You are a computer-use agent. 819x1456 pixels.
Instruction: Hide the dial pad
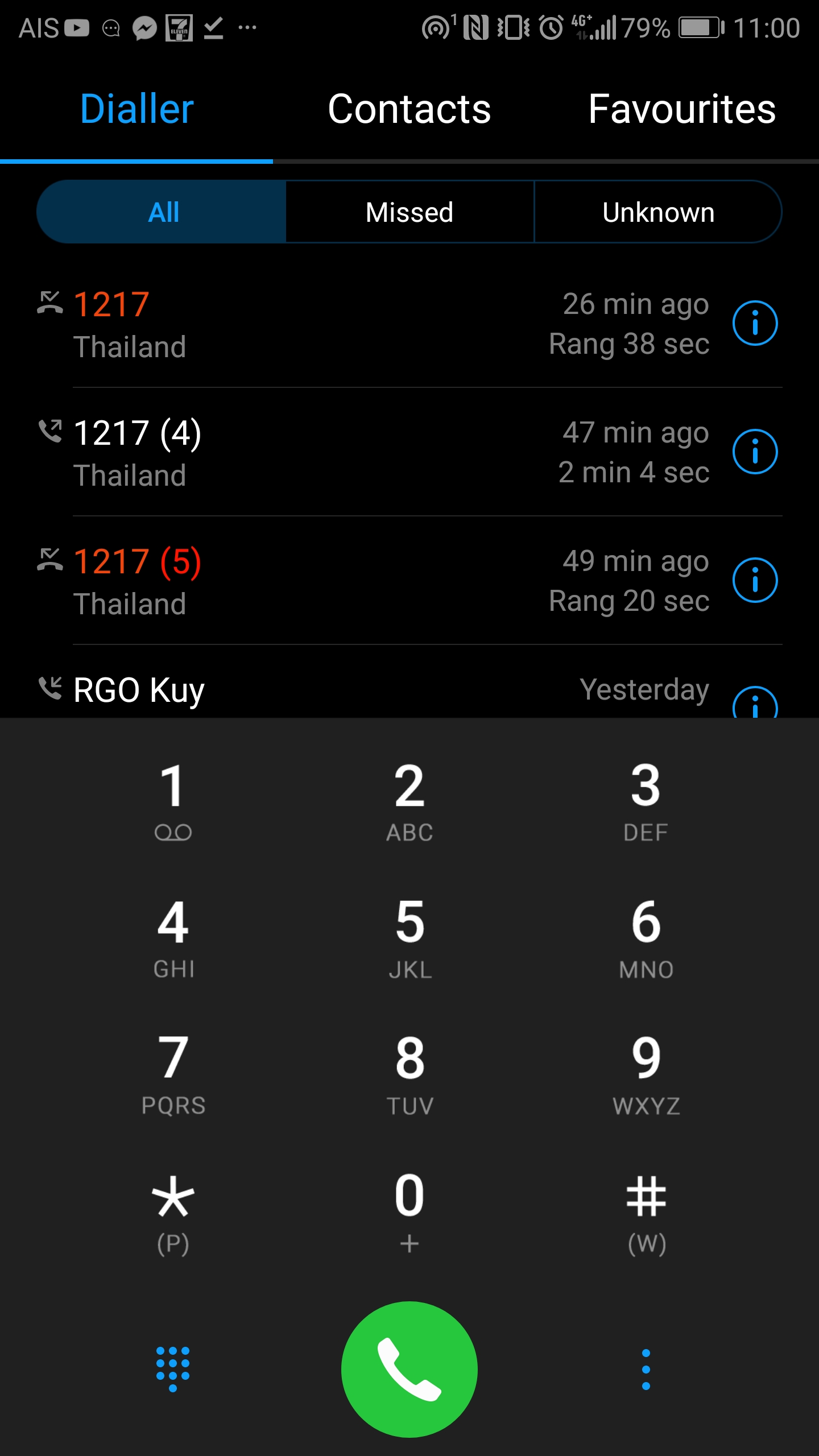[173, 1369]
